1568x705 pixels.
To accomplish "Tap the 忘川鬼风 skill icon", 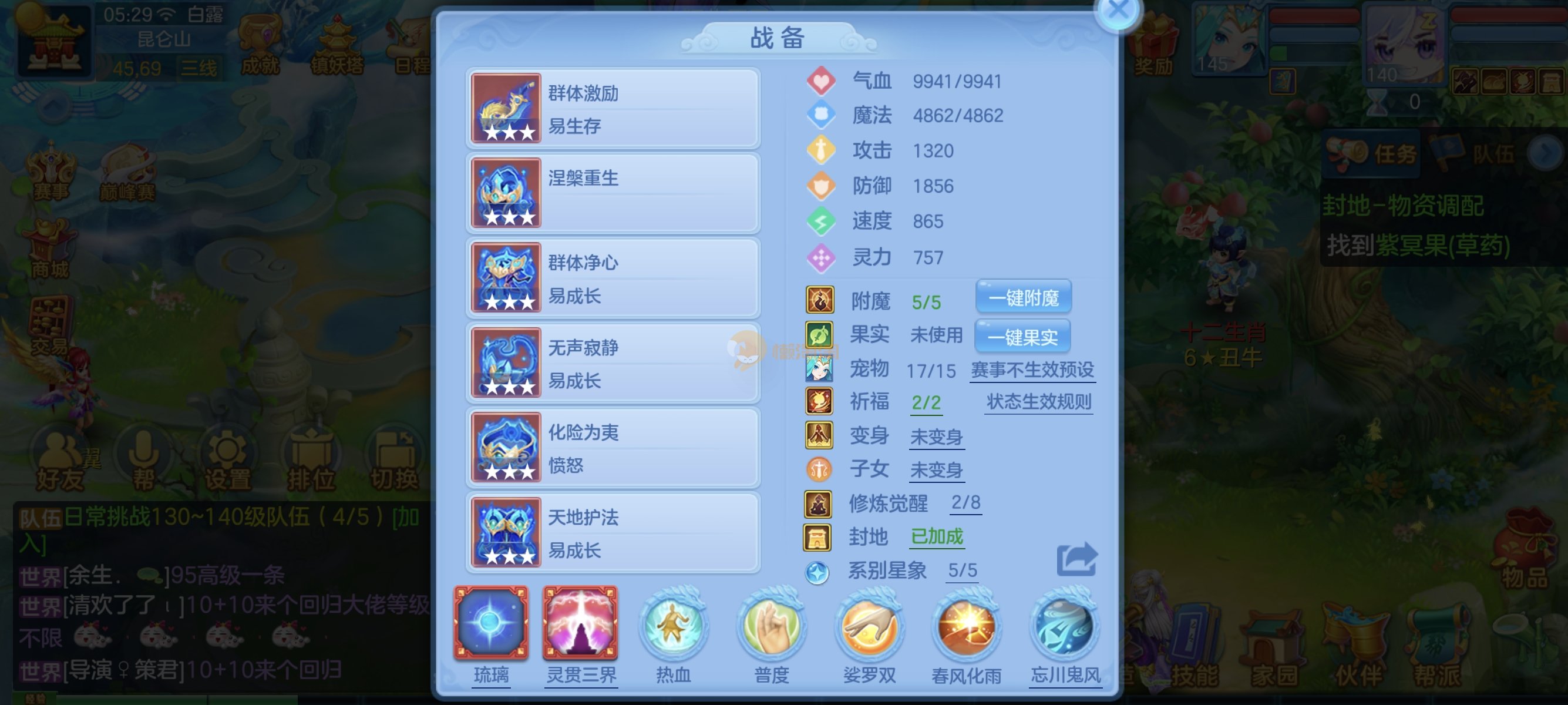I will coord(1065,627).
